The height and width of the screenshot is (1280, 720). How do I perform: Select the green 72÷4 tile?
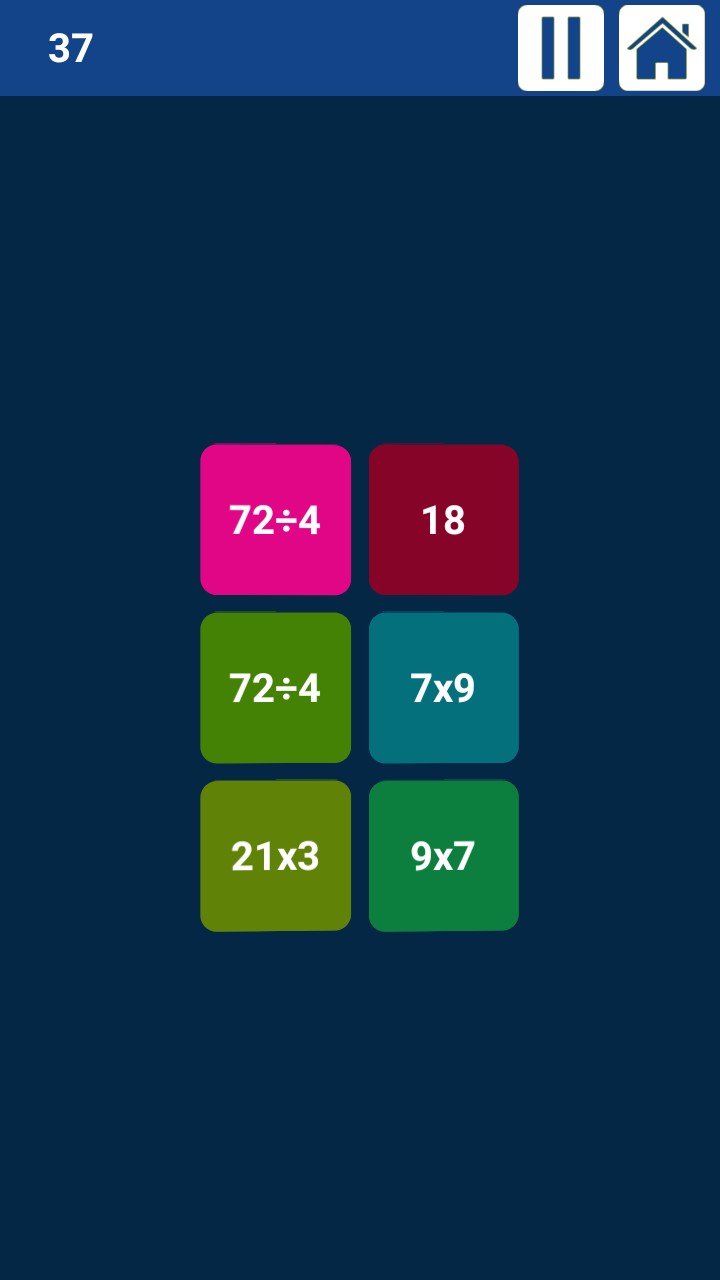click(x=275, y=688)
